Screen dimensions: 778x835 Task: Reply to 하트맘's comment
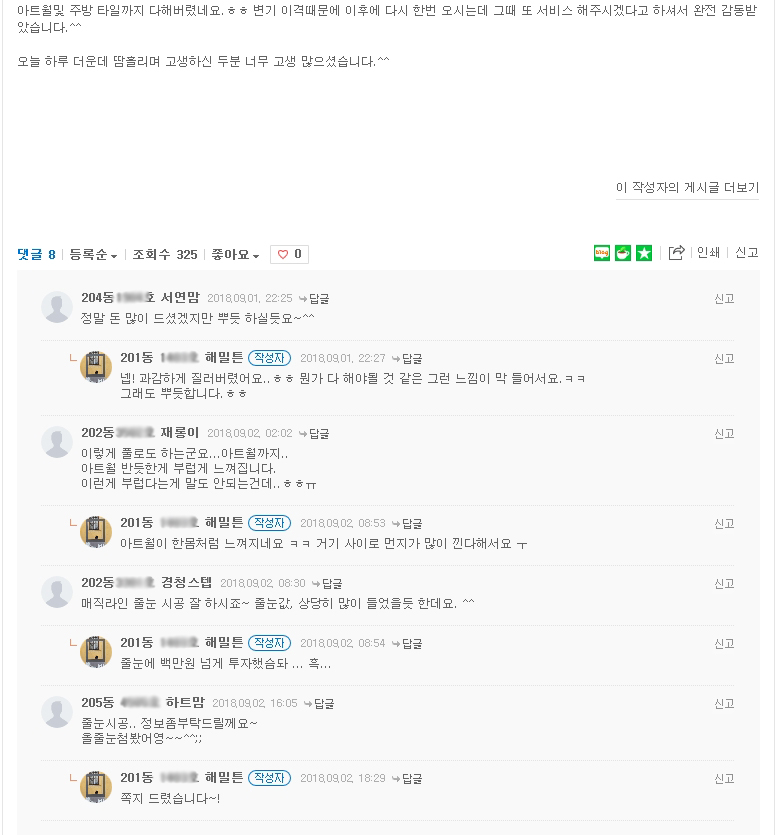pos(321,704)
